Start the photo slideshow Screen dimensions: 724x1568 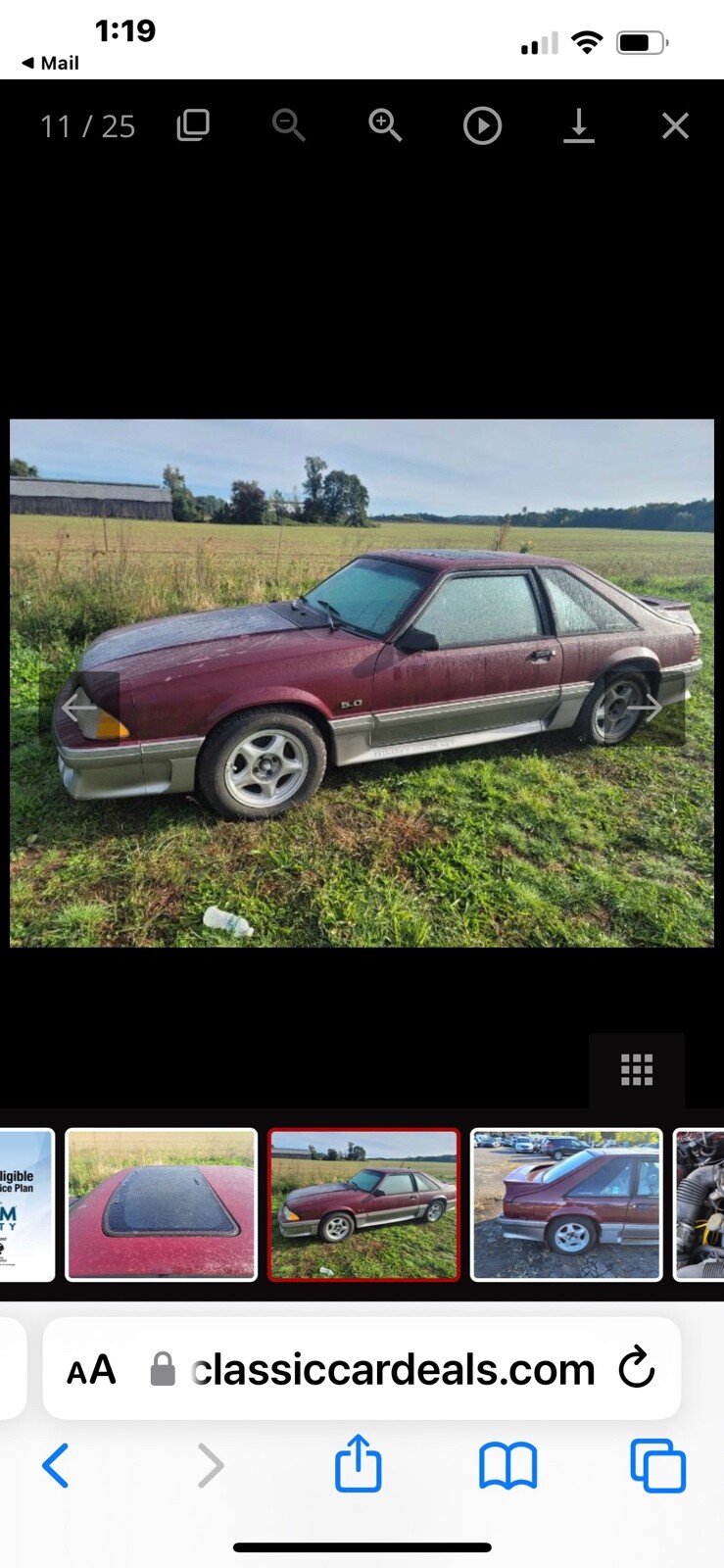tap(482, 125)
